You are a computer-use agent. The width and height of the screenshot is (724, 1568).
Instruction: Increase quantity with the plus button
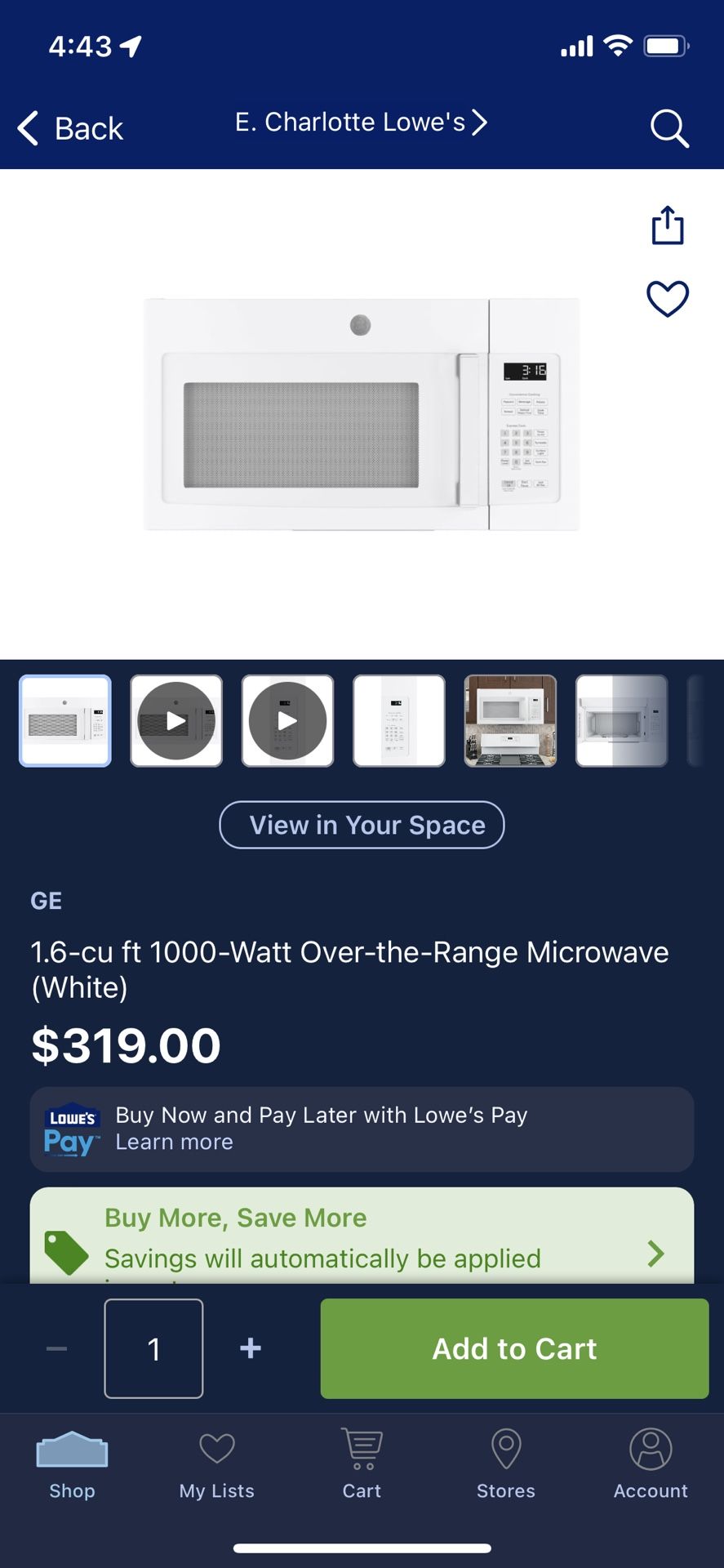pyautogui.click(x=250, y=1348)
